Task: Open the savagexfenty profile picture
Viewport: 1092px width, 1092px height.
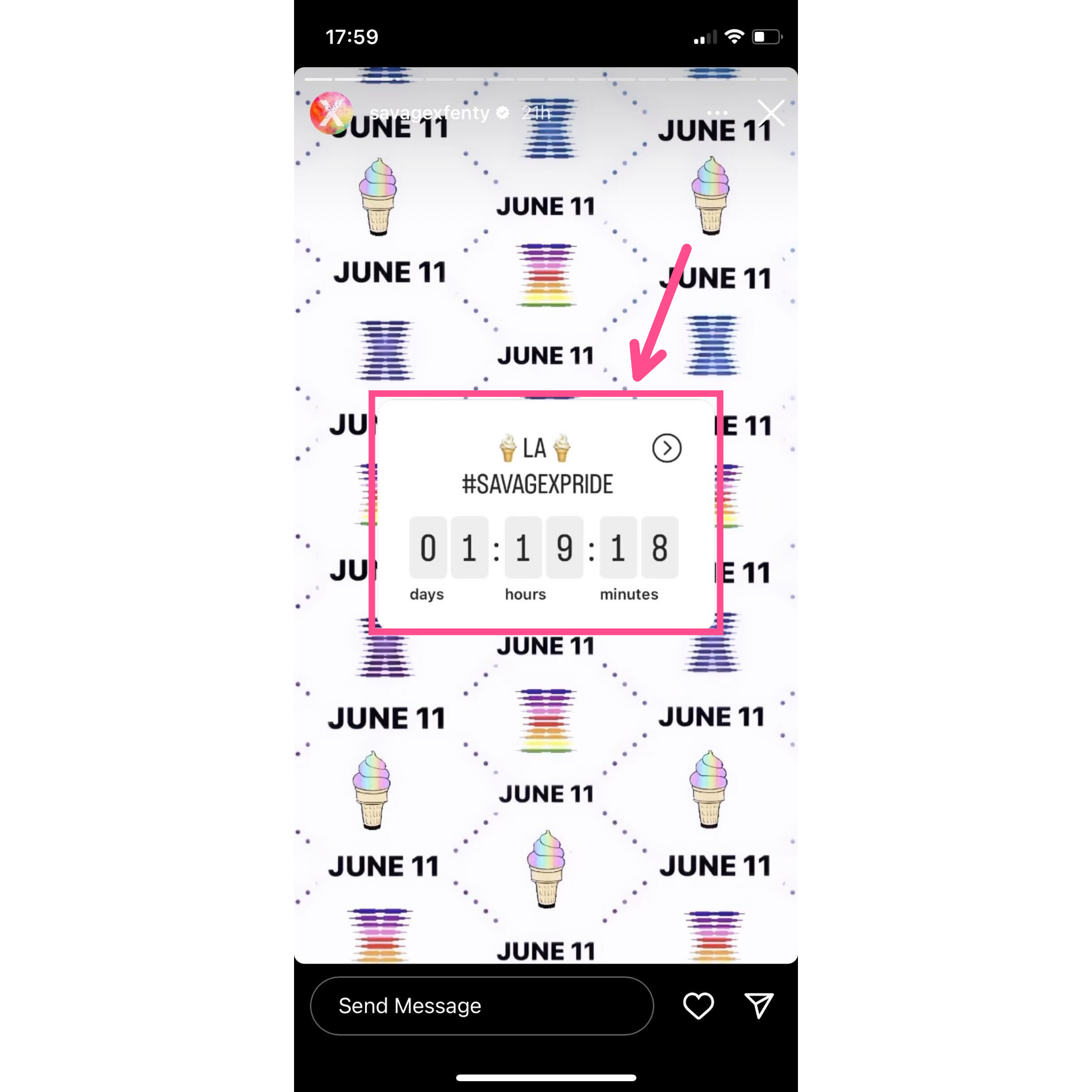Action: [x=331, y=113]
